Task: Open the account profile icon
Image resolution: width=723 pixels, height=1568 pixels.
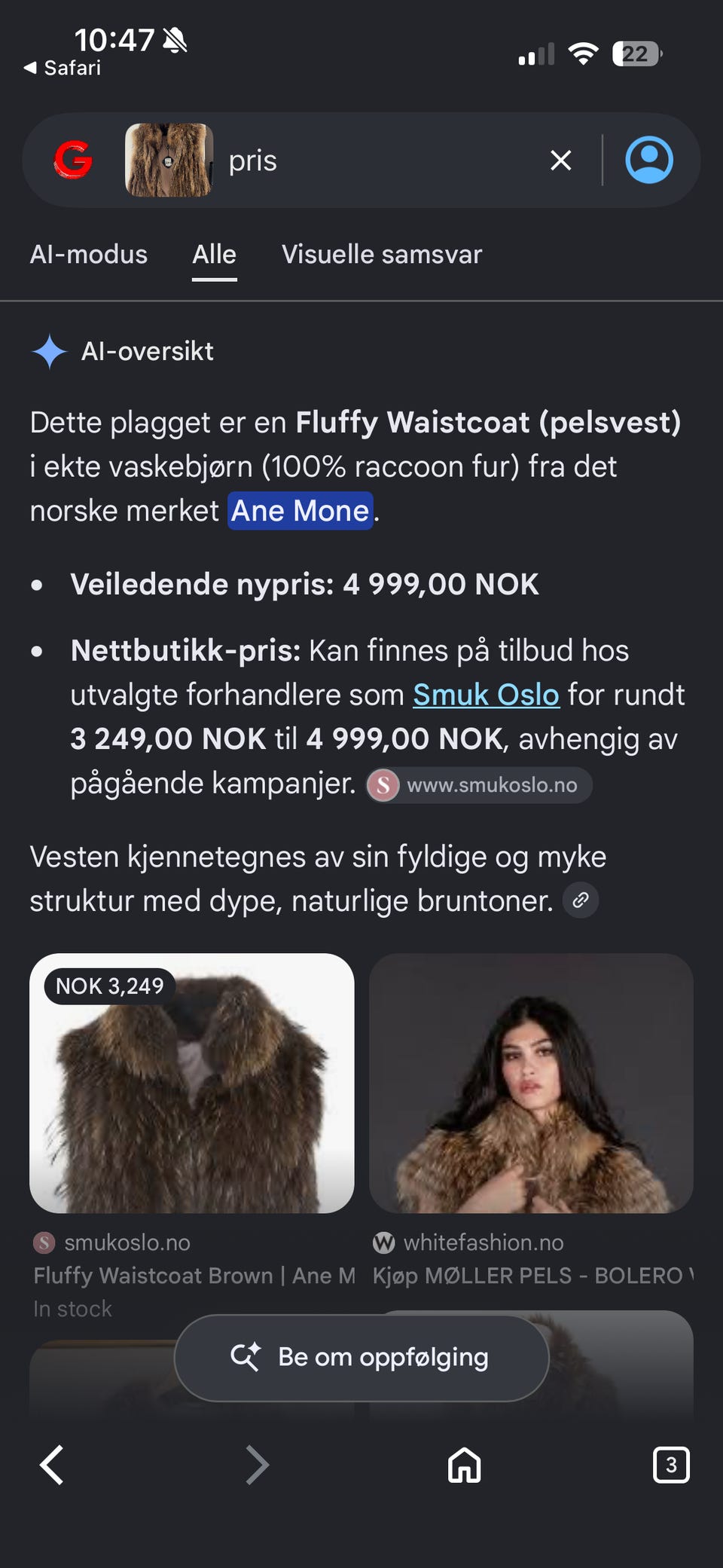Action: pos(649,160)
